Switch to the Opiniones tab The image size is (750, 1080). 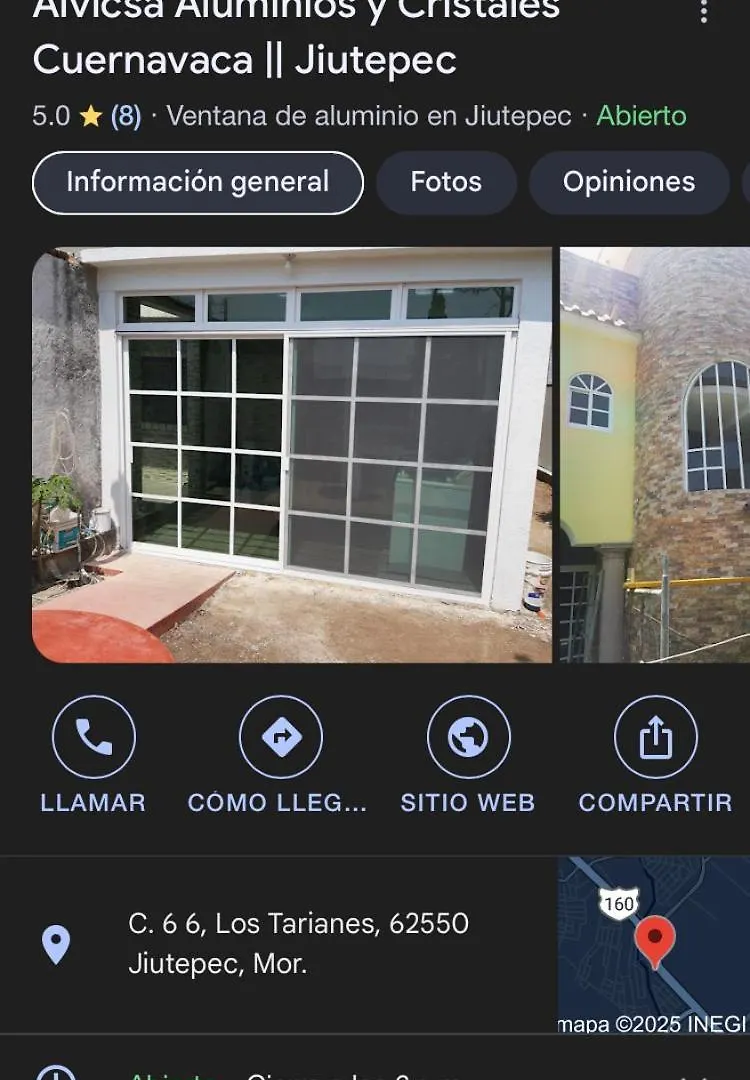628,182
